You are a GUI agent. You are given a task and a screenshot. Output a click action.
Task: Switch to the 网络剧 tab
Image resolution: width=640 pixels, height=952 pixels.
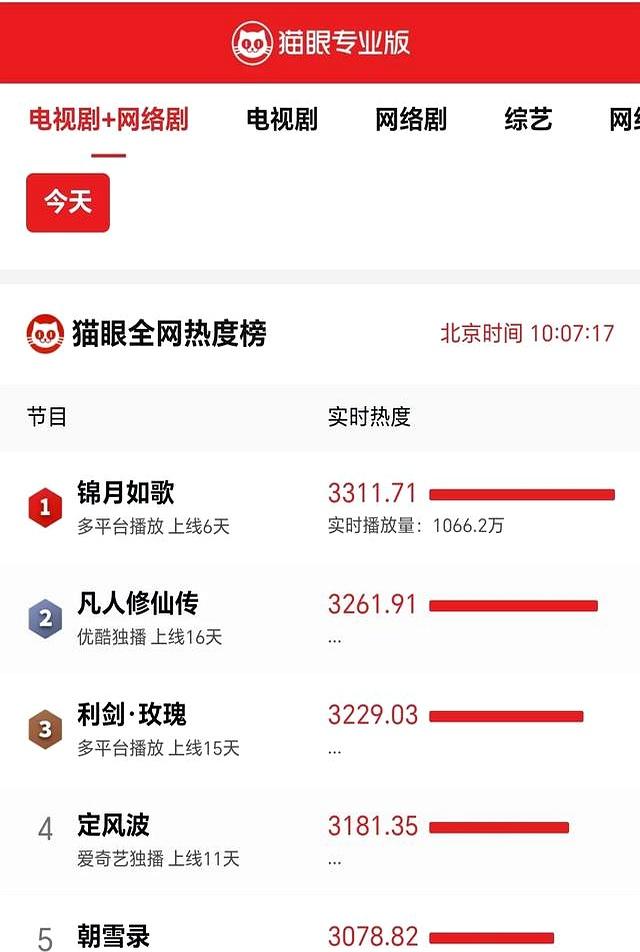pyautogui.click(x=411, y=120)
